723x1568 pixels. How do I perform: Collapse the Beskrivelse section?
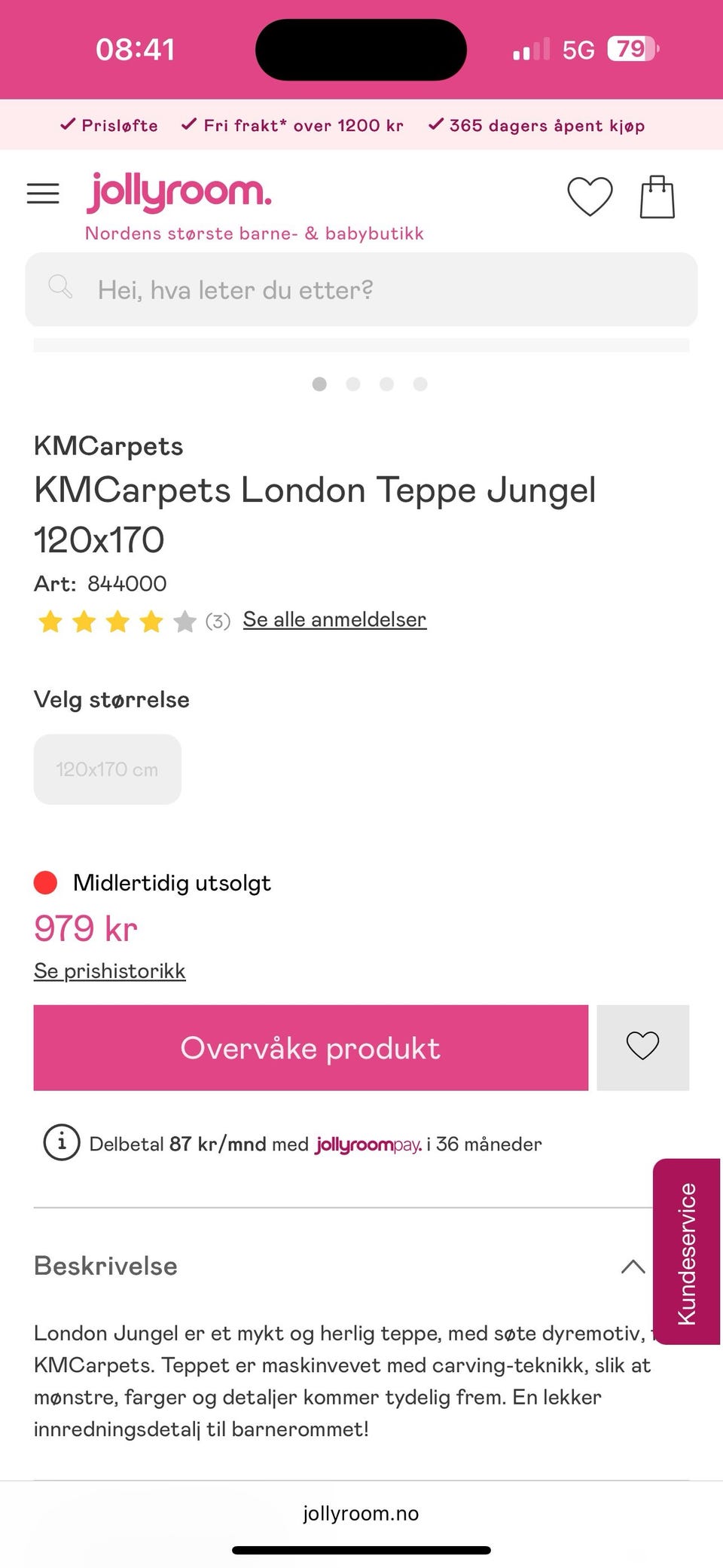tap(633, 1266)
